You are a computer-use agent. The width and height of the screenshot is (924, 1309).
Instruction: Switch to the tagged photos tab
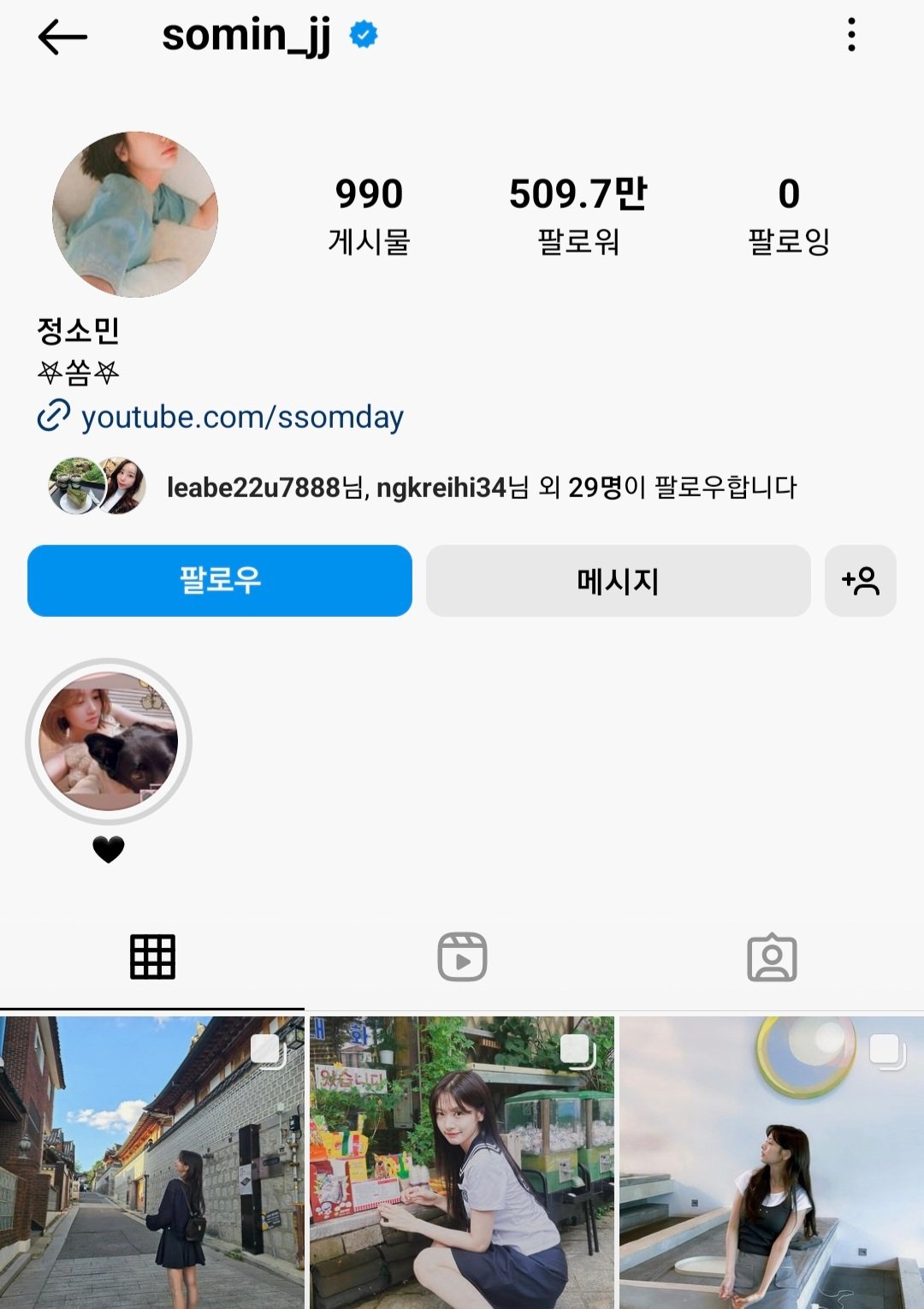[x=772, y=957]
